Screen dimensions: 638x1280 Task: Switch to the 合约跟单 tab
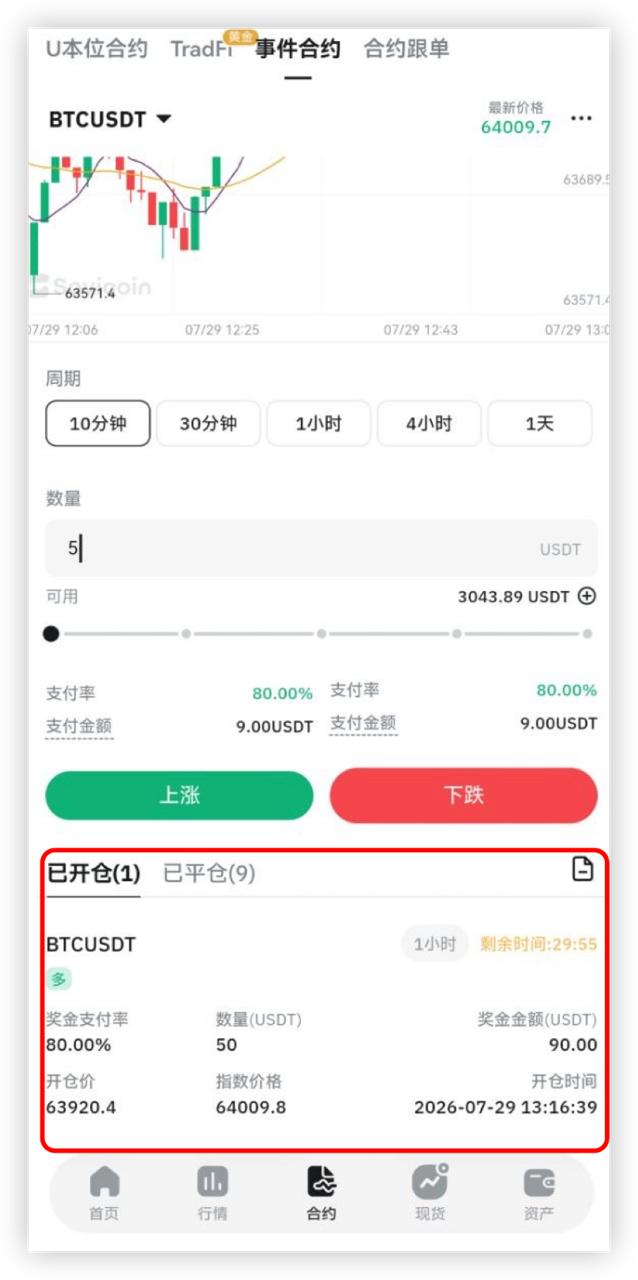406,48
